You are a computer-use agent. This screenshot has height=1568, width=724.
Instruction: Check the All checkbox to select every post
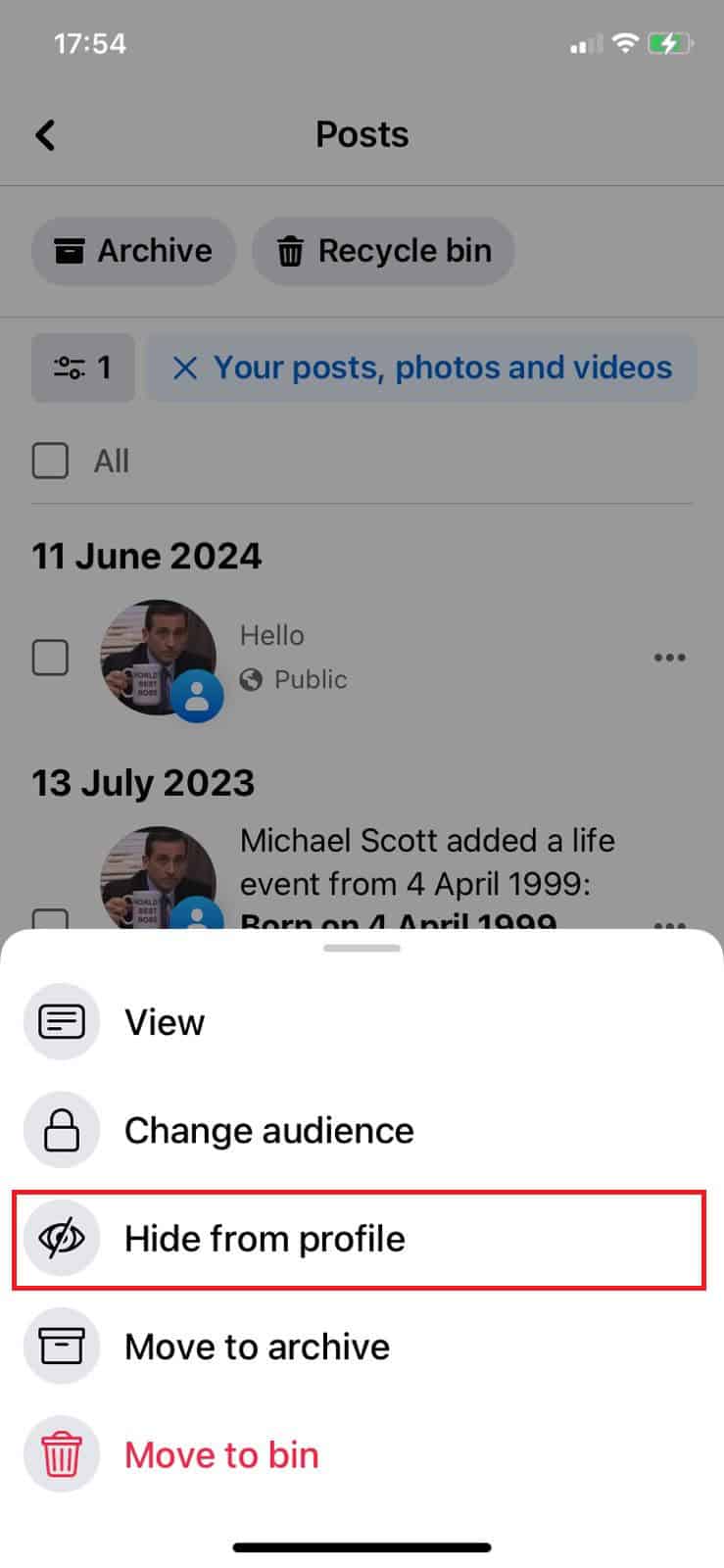[49, 461]
